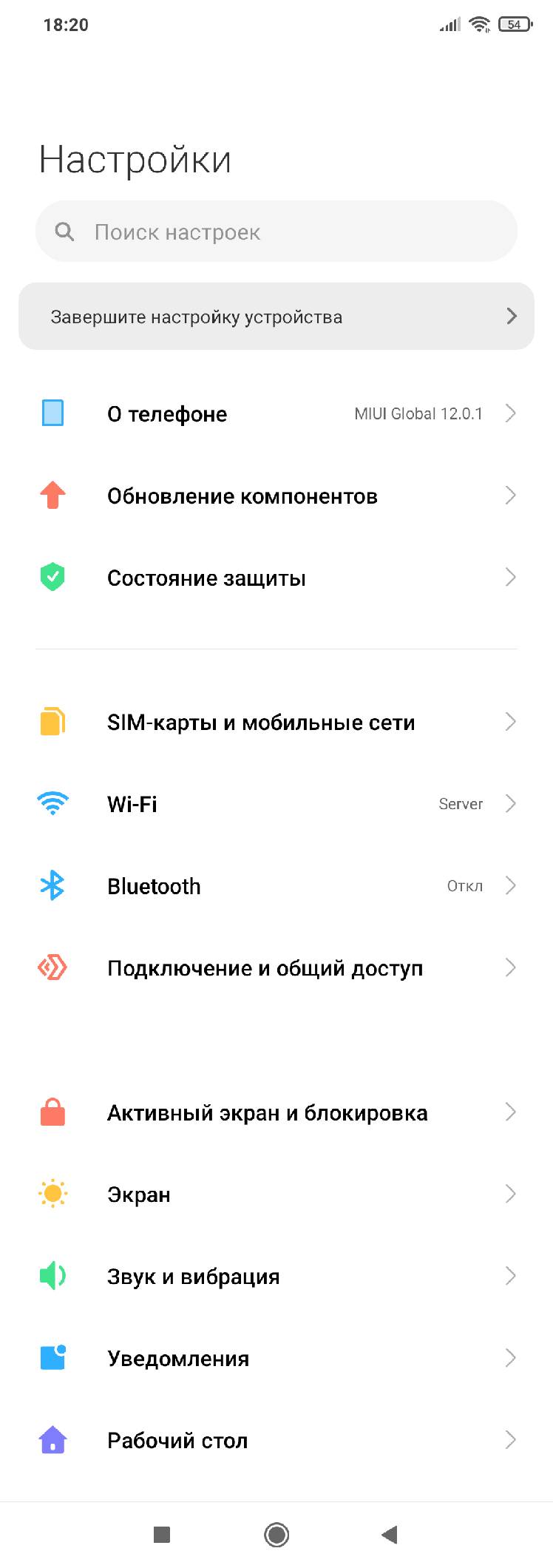Click the purple home screen icon
Screen dimensions: 553x1568
52,1439
